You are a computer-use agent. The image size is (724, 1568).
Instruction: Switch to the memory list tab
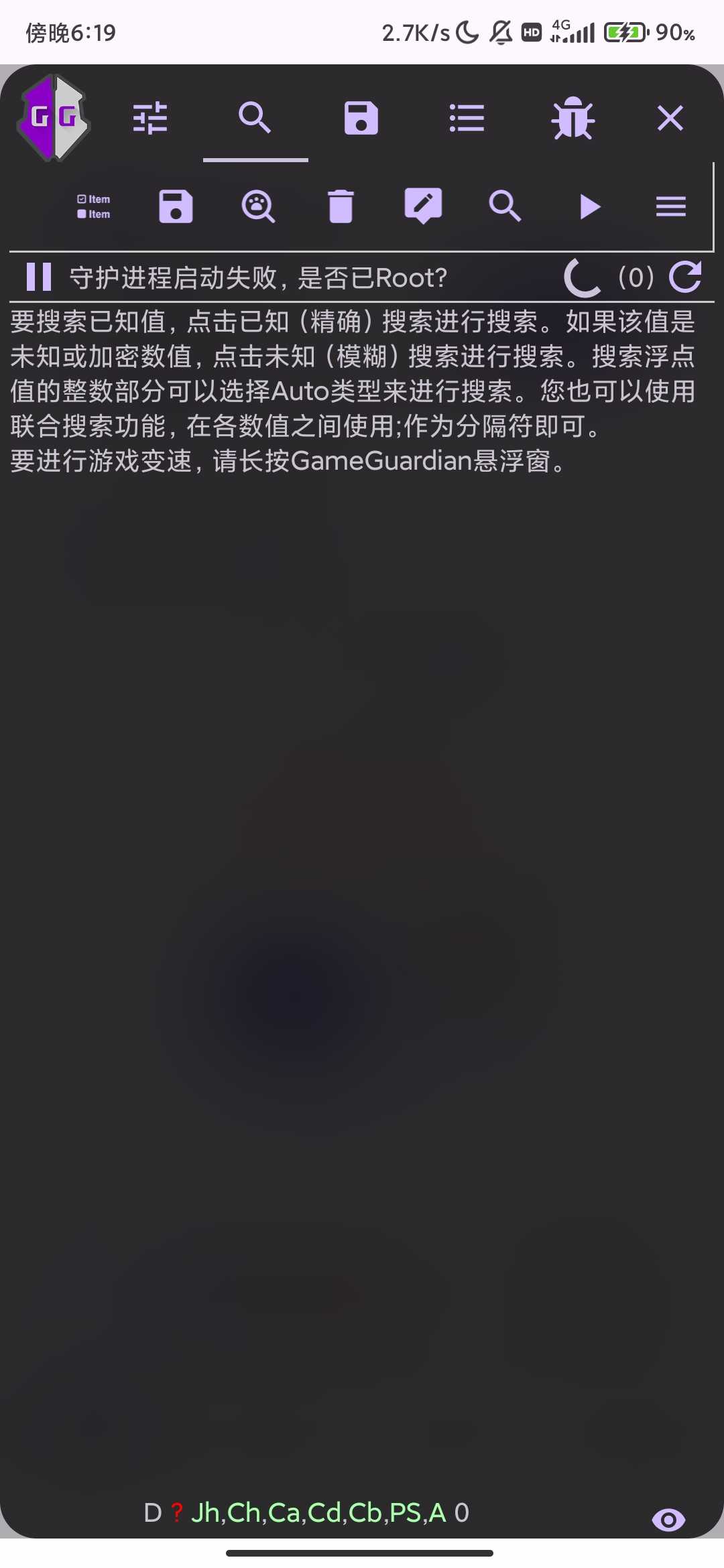pyautogui.click(x=467, y=119)
